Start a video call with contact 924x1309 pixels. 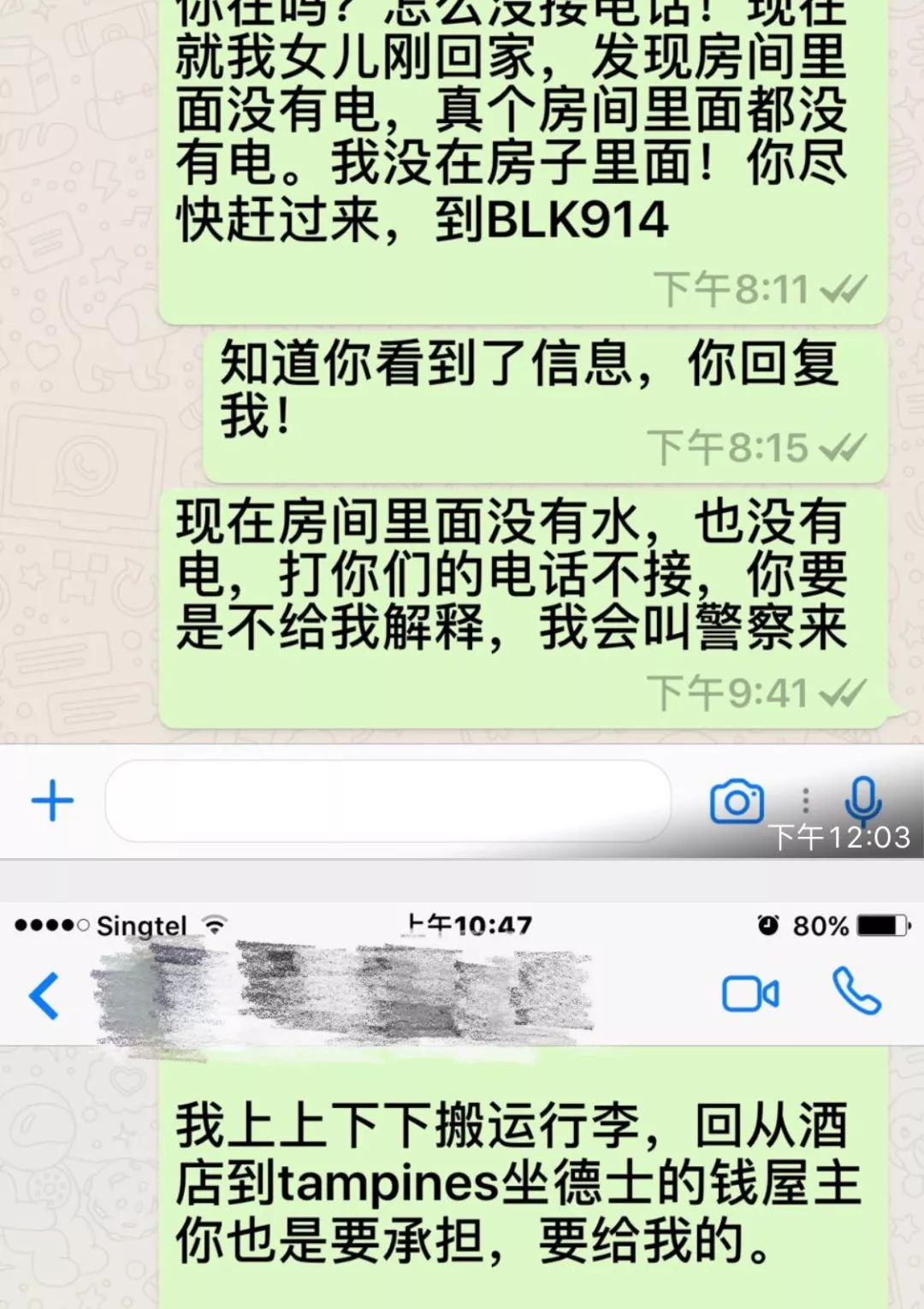point(750,994)
